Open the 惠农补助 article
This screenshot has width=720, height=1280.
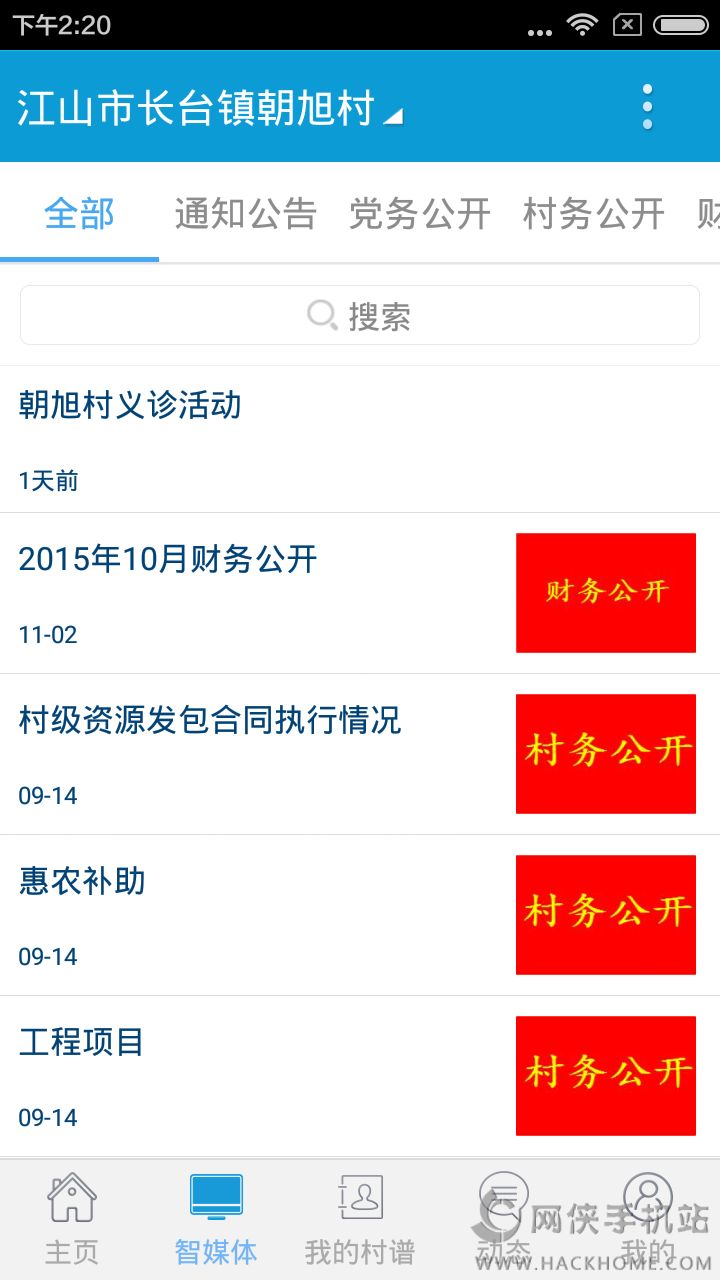tap(260, 915)
